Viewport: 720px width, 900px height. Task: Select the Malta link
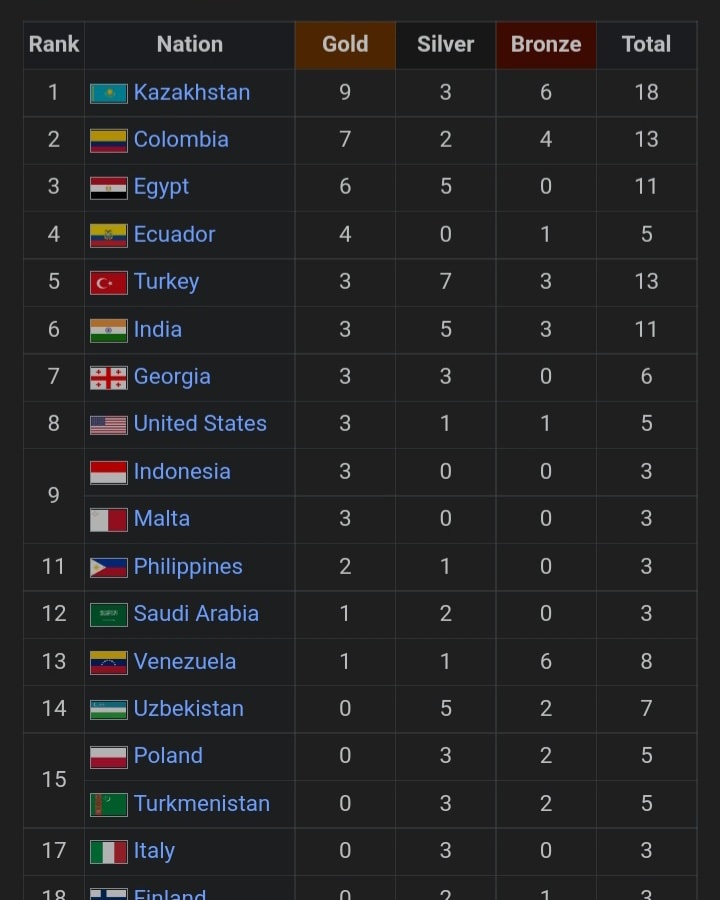(162, 519)
